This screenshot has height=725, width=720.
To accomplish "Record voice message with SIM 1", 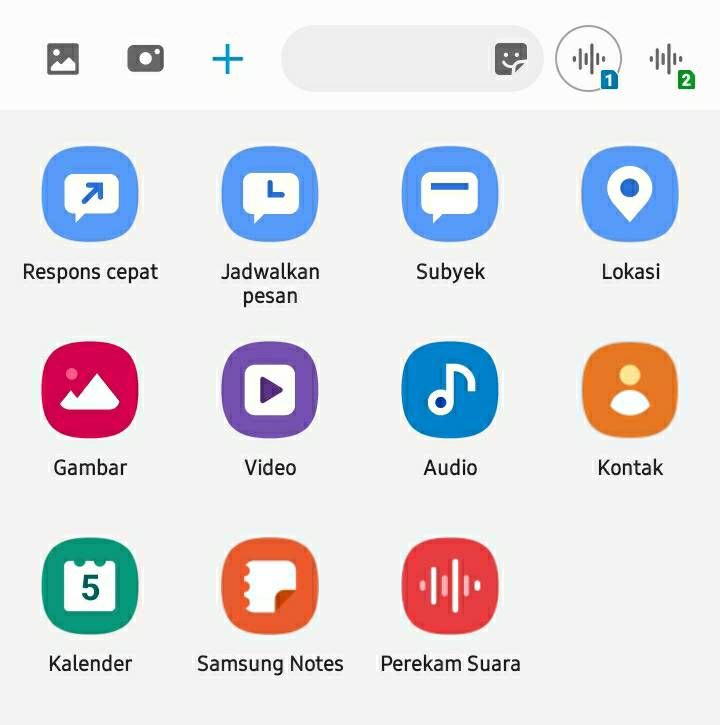I will point(589,60).
